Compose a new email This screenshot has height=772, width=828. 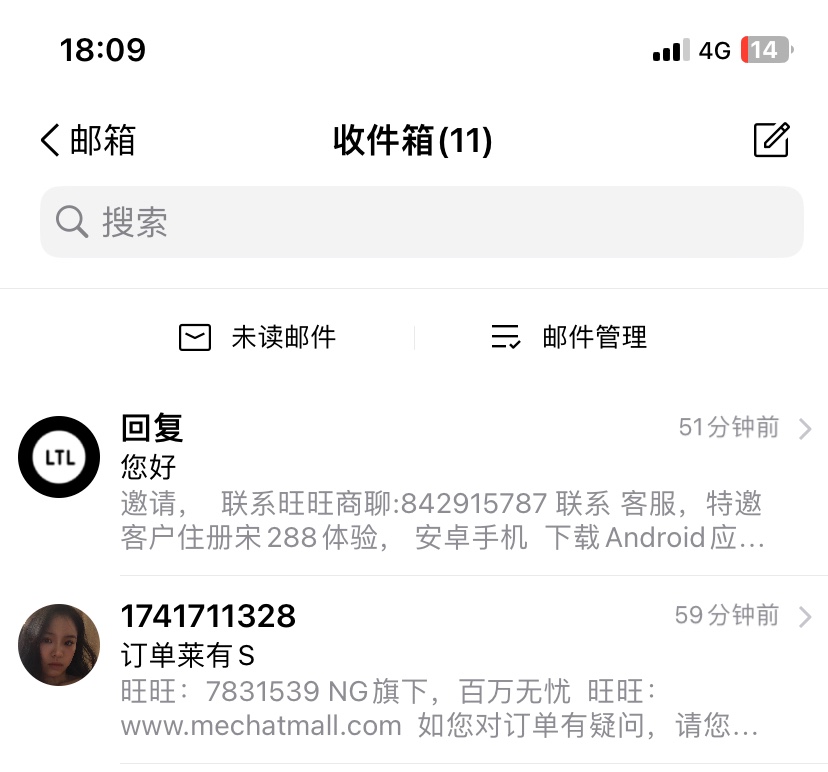pyautogui.click(x=771, y=140)
